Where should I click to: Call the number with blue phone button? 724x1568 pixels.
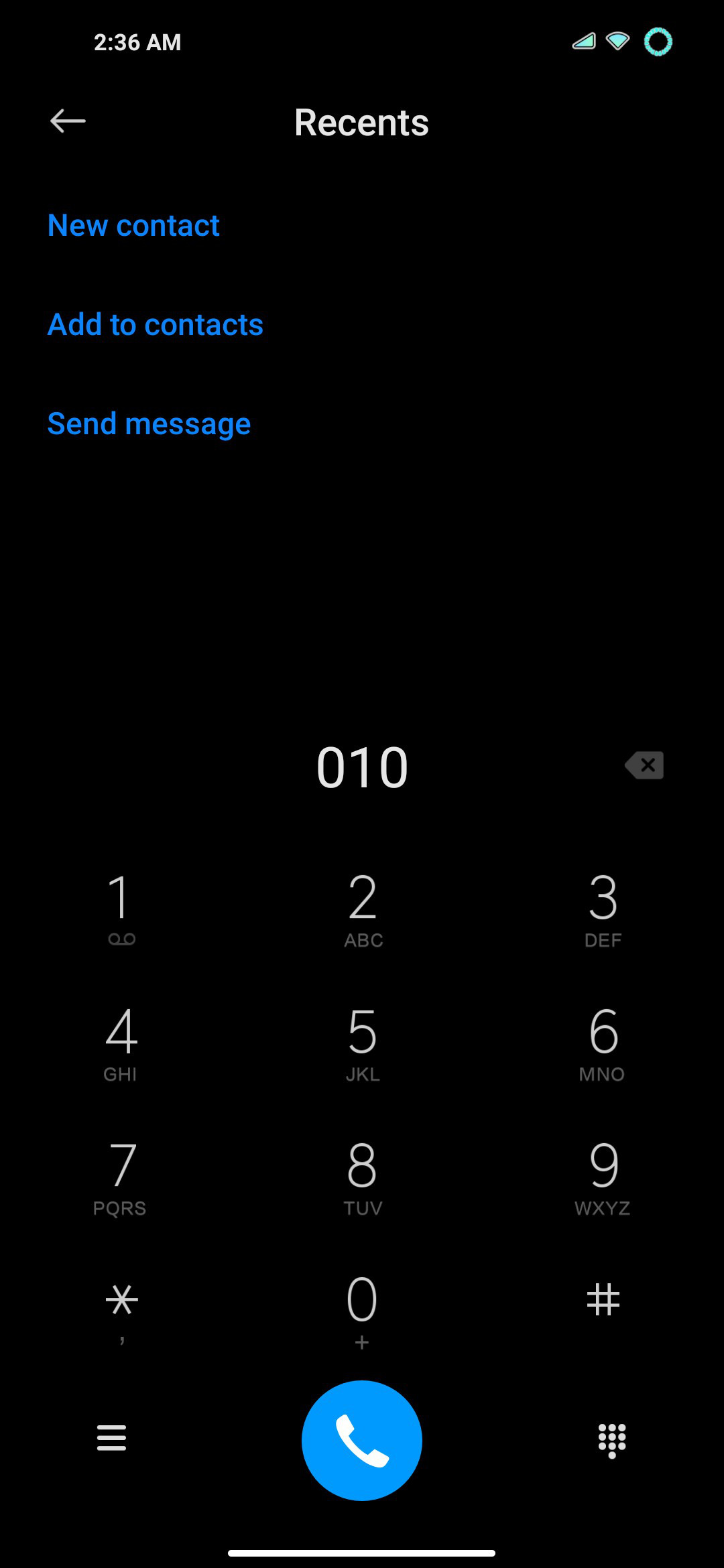362,1441
